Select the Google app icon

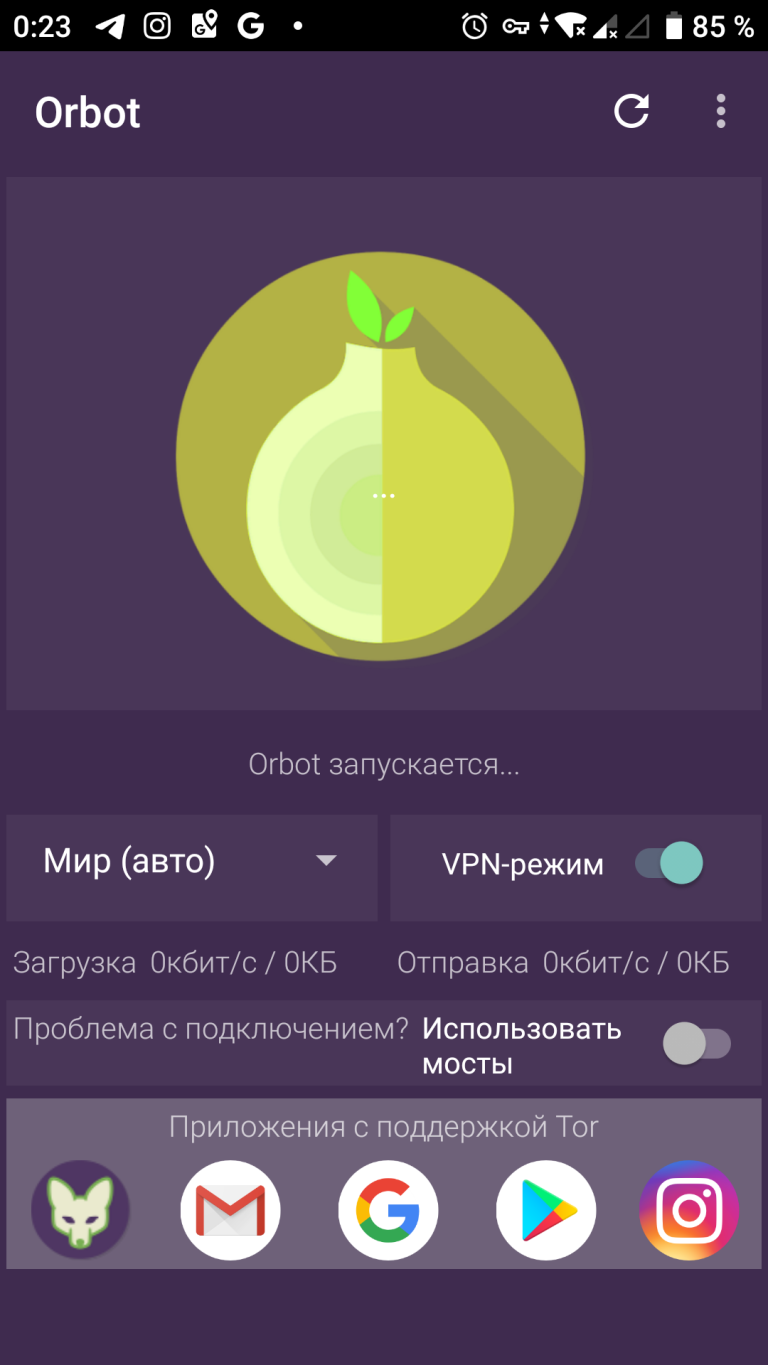coord(388,1210)
